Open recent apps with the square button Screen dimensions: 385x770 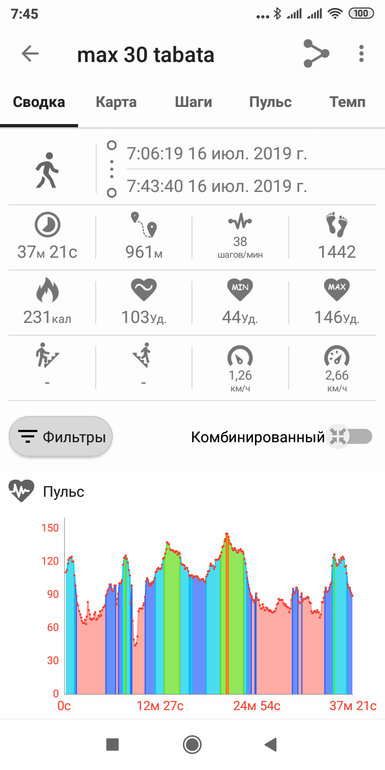[x=112, y=744]
